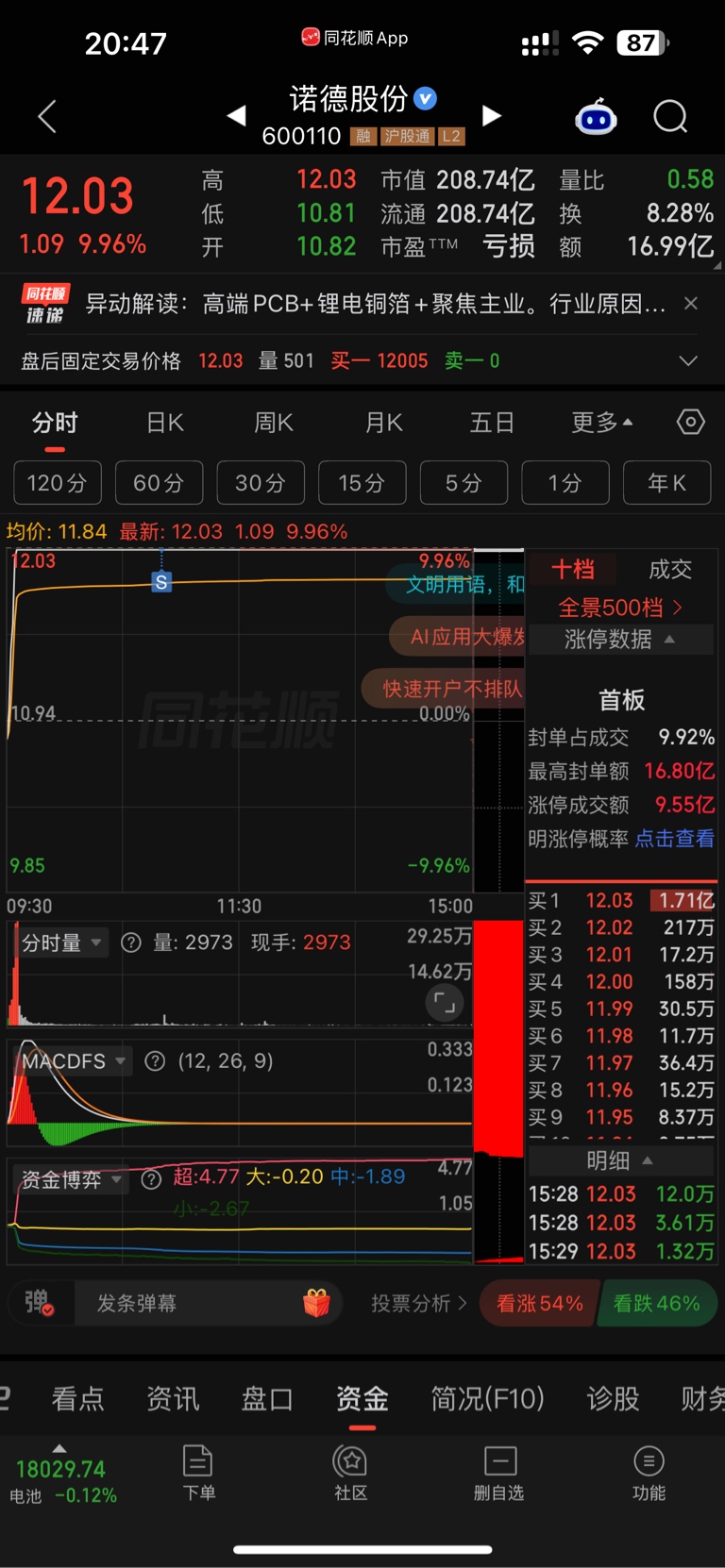725x1568 pixels.
Task: Switch to the 周K chart tab
Action: tap(274, 422)
